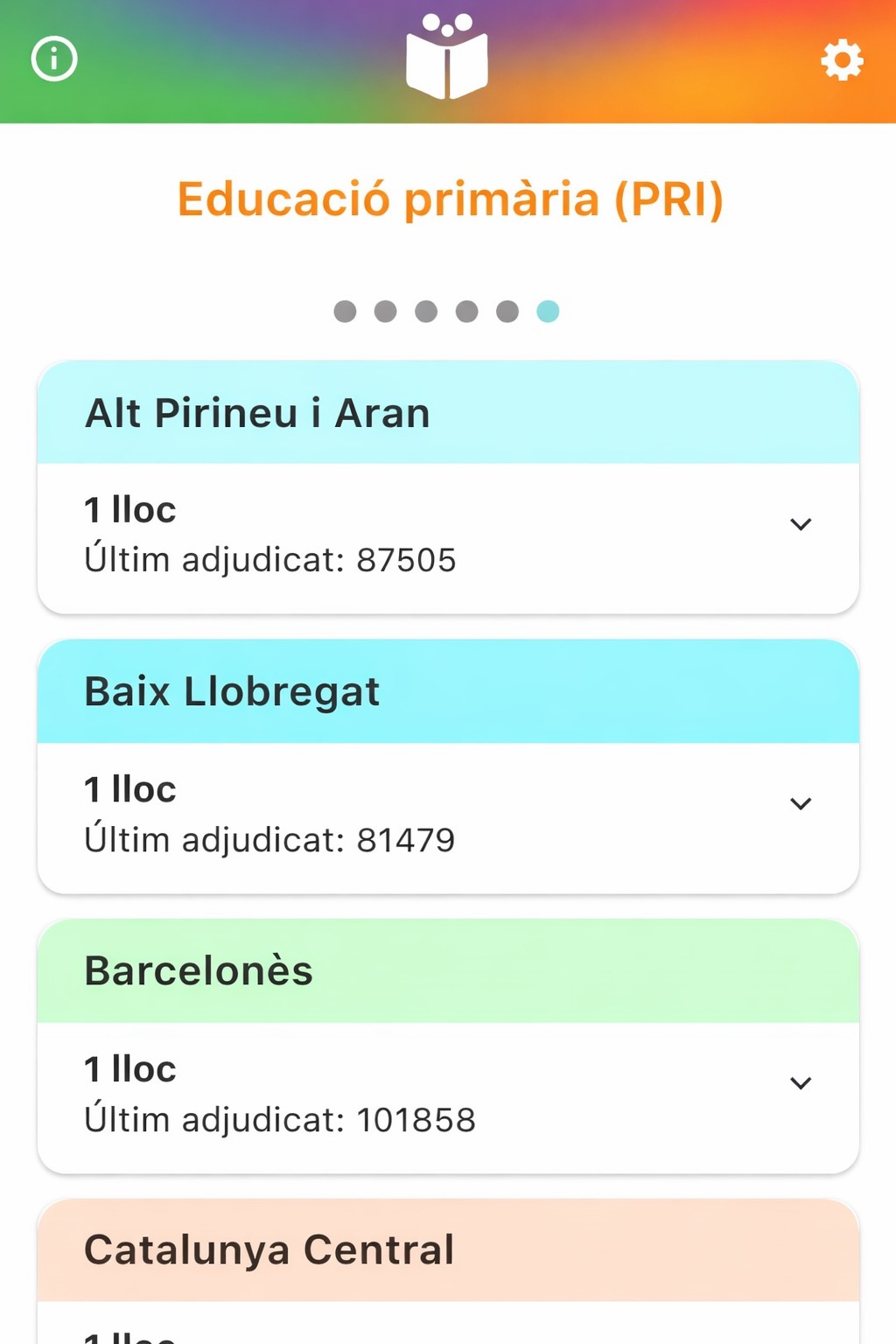Select the third pagination dot
Screen dimensions: 896x1344
[x=426, y=311]
